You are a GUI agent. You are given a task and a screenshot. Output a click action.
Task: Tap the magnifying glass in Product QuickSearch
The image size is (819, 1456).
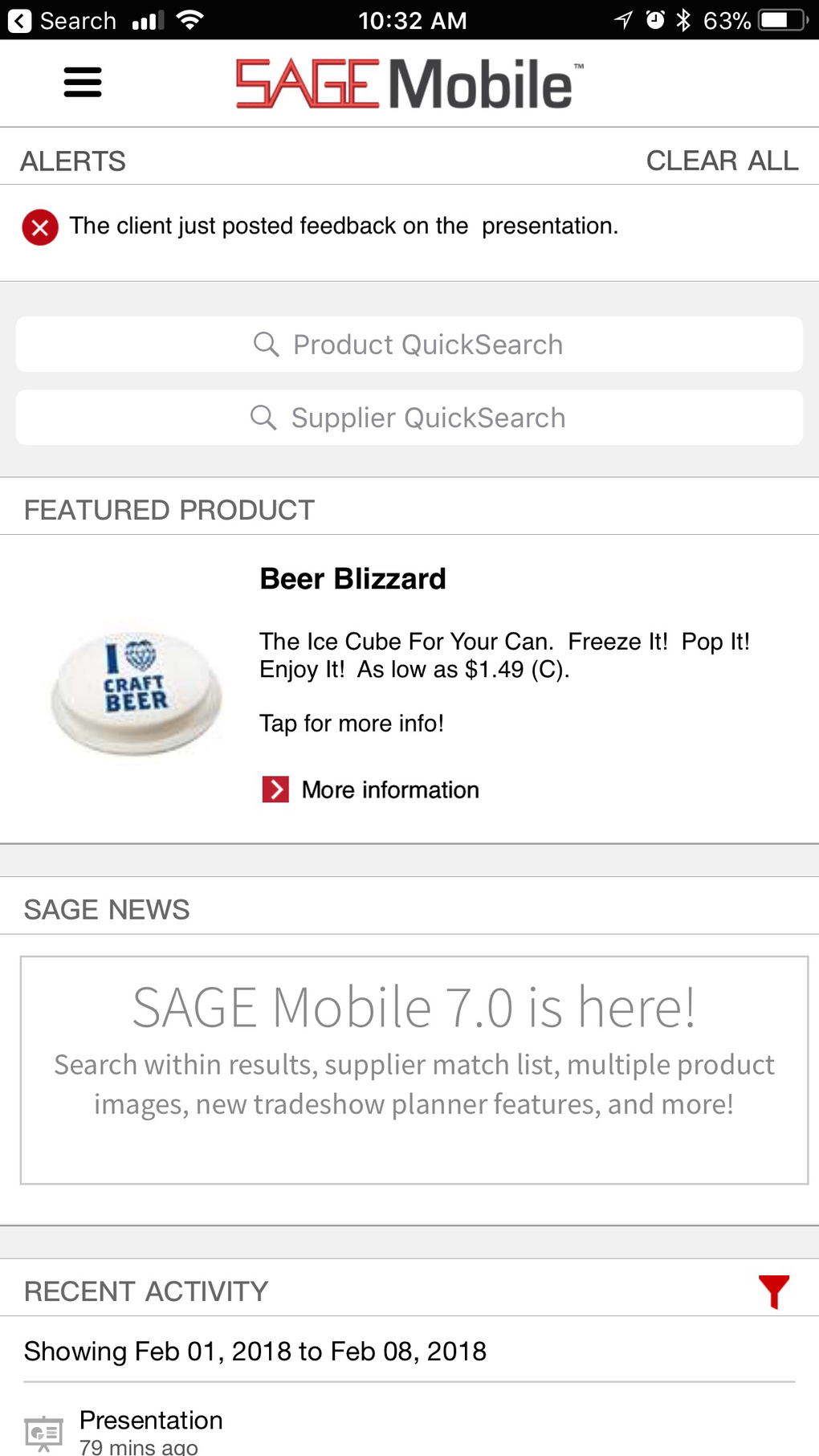265,345
